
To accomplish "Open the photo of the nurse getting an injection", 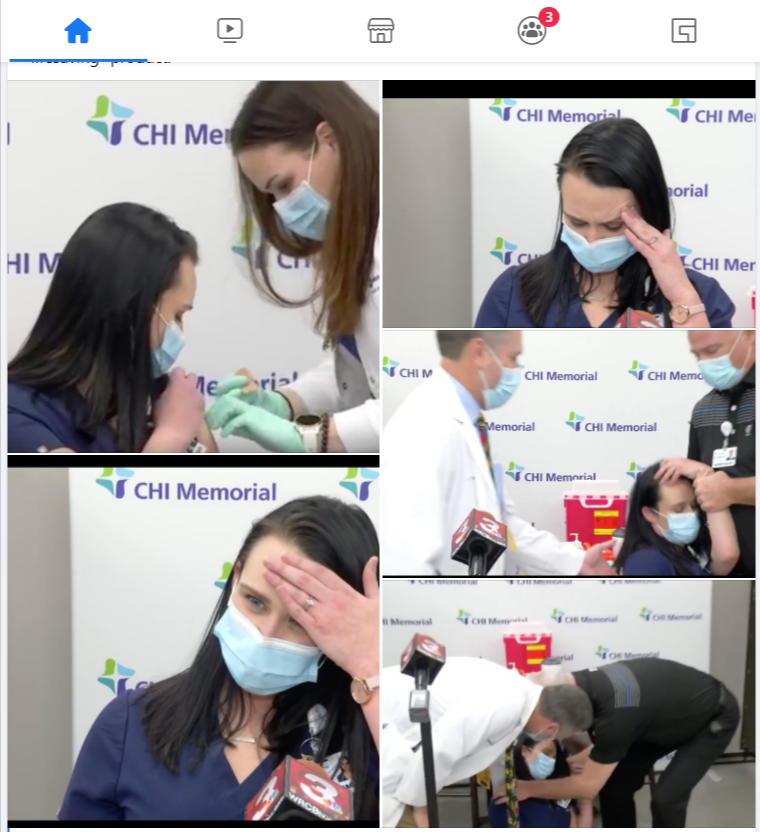I will [193, 266].
